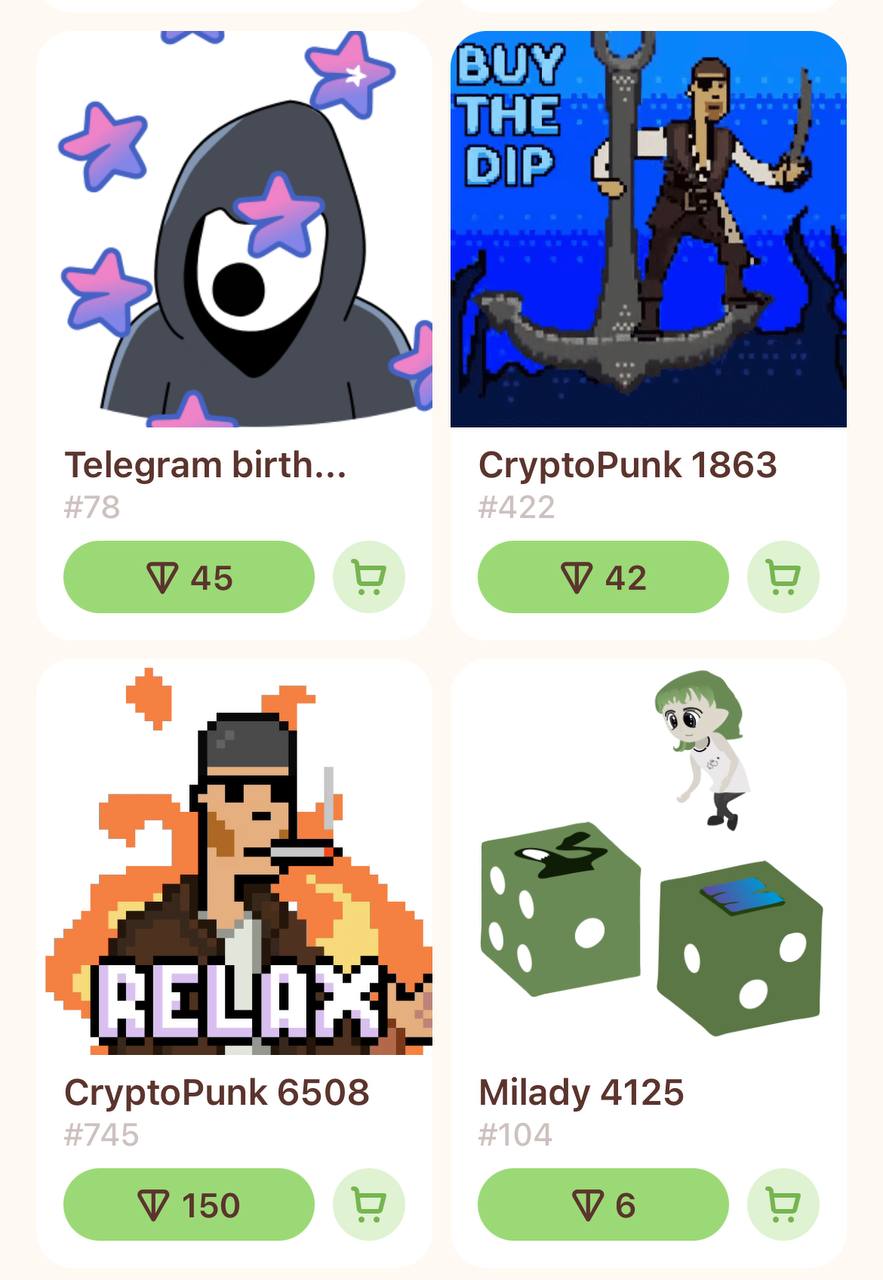883x1280 pixels.
Task: Open the CryptoPunk 6508 card
Action: click(234, 860)
